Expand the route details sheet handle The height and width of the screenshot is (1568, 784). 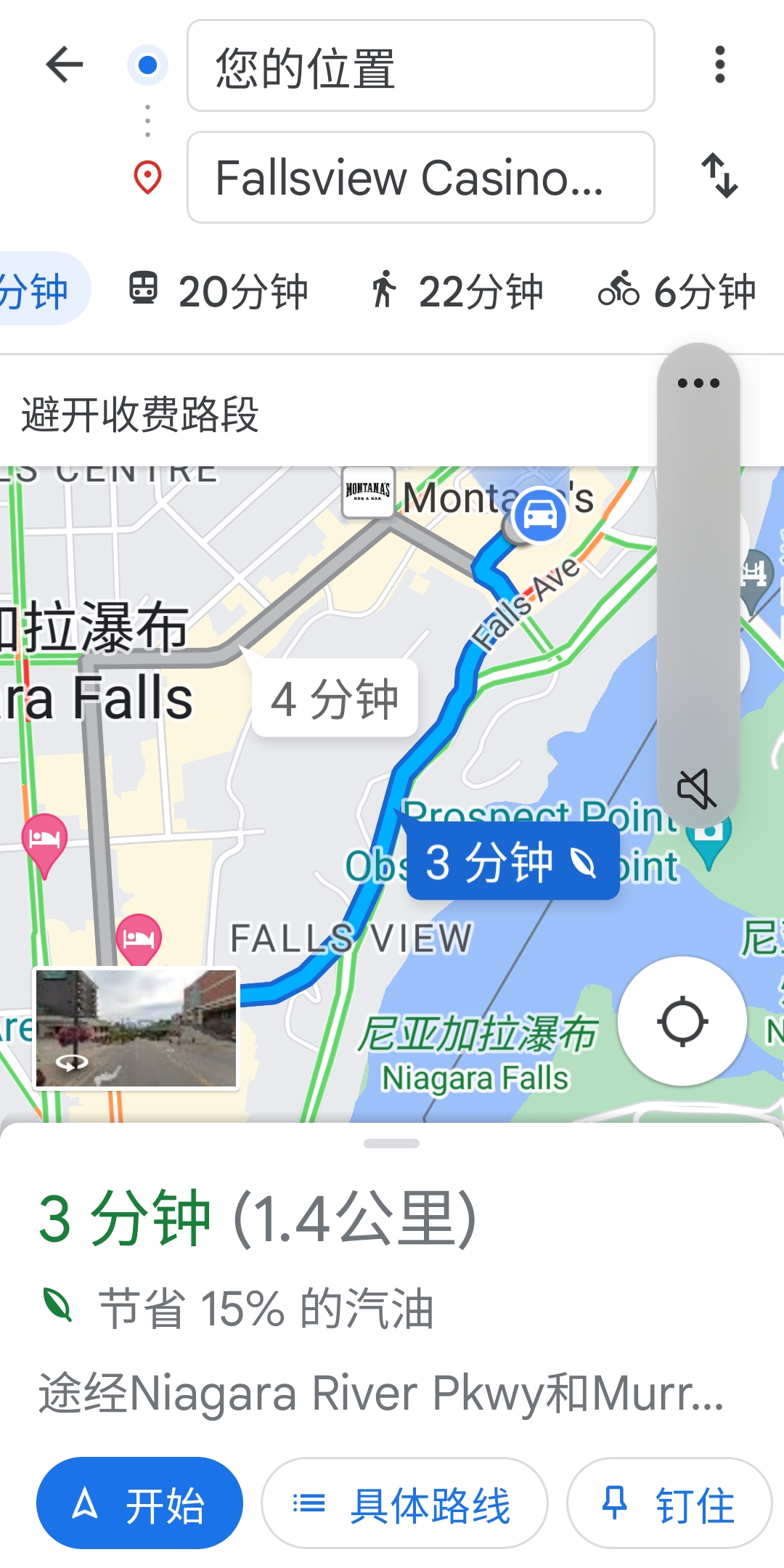pyautogui.click(x=391, y=1143)
